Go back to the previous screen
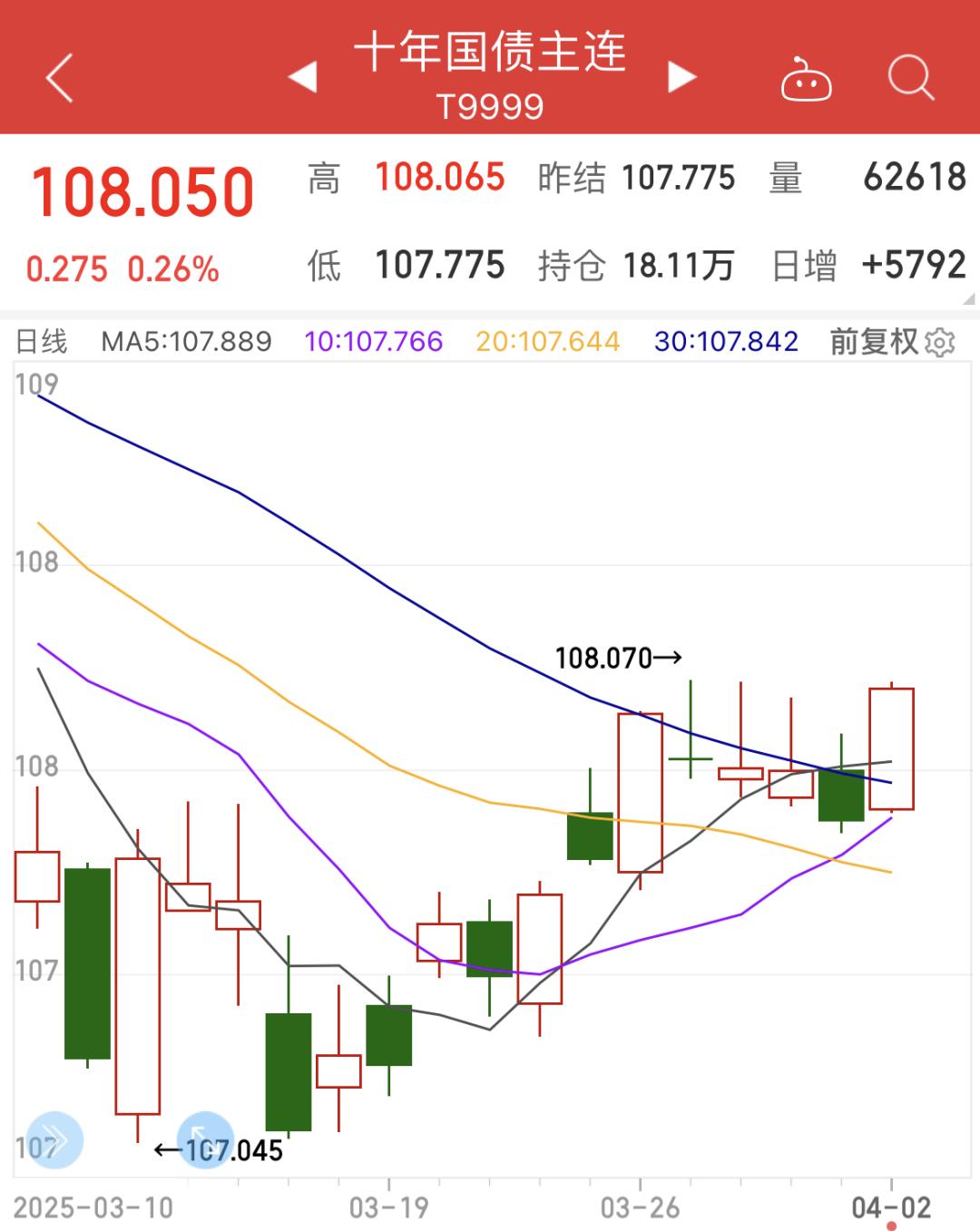The height and width of the screenshot is (1231, 980). [x=59, y=77]
